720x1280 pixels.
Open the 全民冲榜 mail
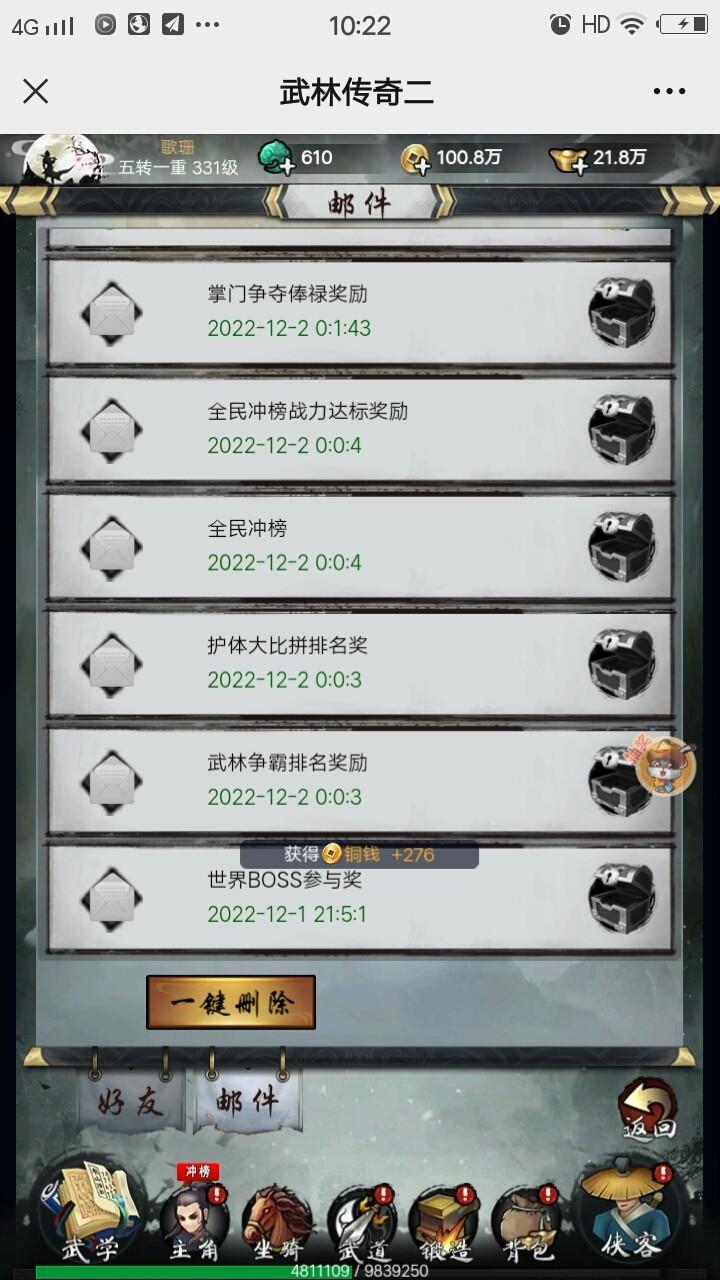tap(360, 546)
